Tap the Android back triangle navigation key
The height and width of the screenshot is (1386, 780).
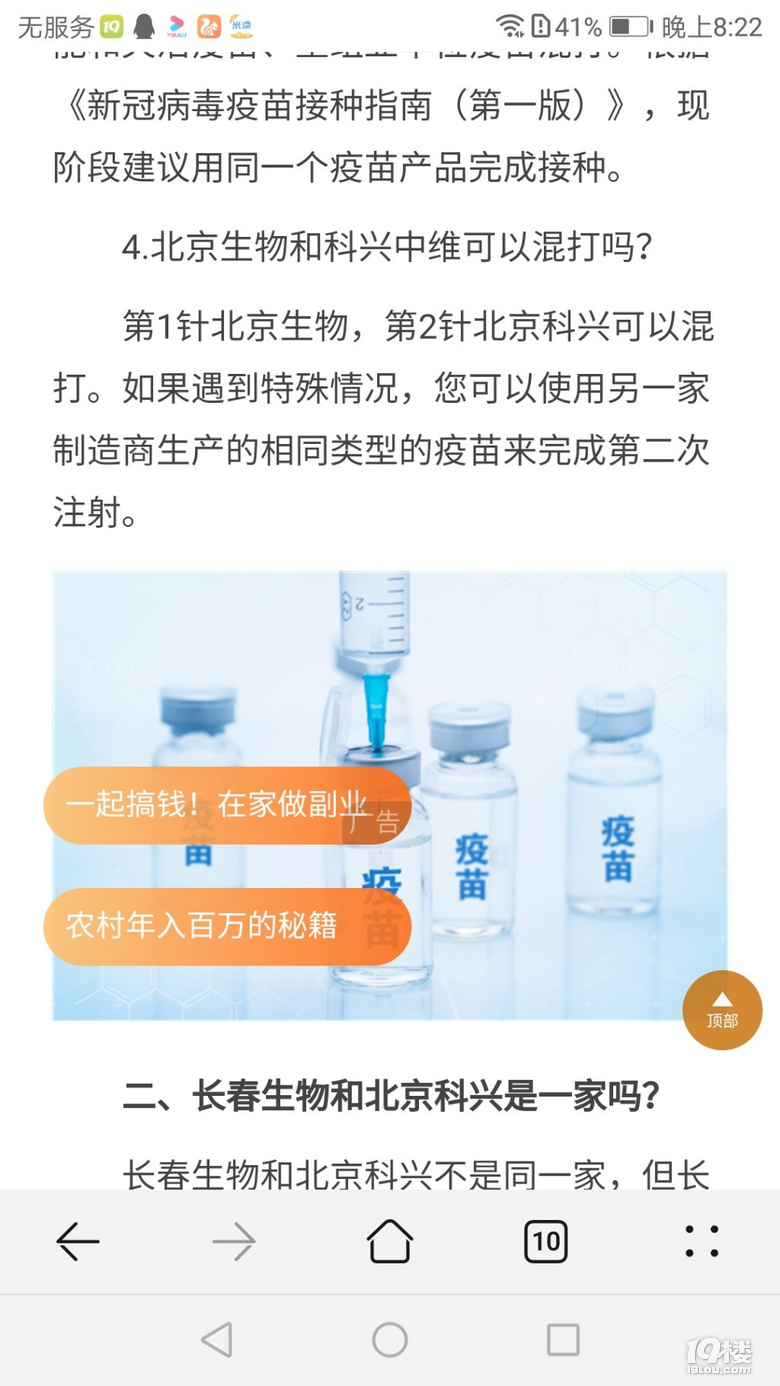pyautogui.click(x=218, y=1338)
